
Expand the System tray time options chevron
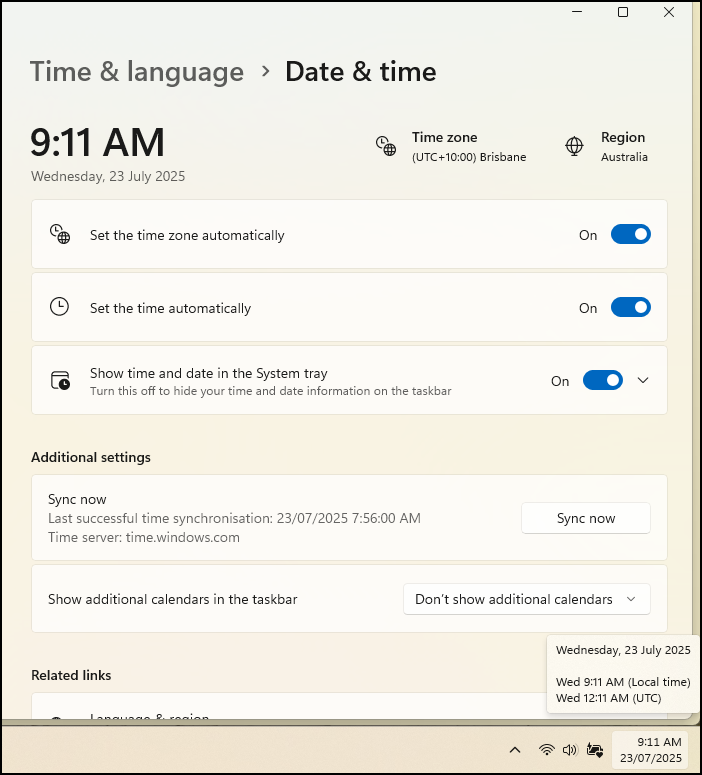click(x=643, y=381)
